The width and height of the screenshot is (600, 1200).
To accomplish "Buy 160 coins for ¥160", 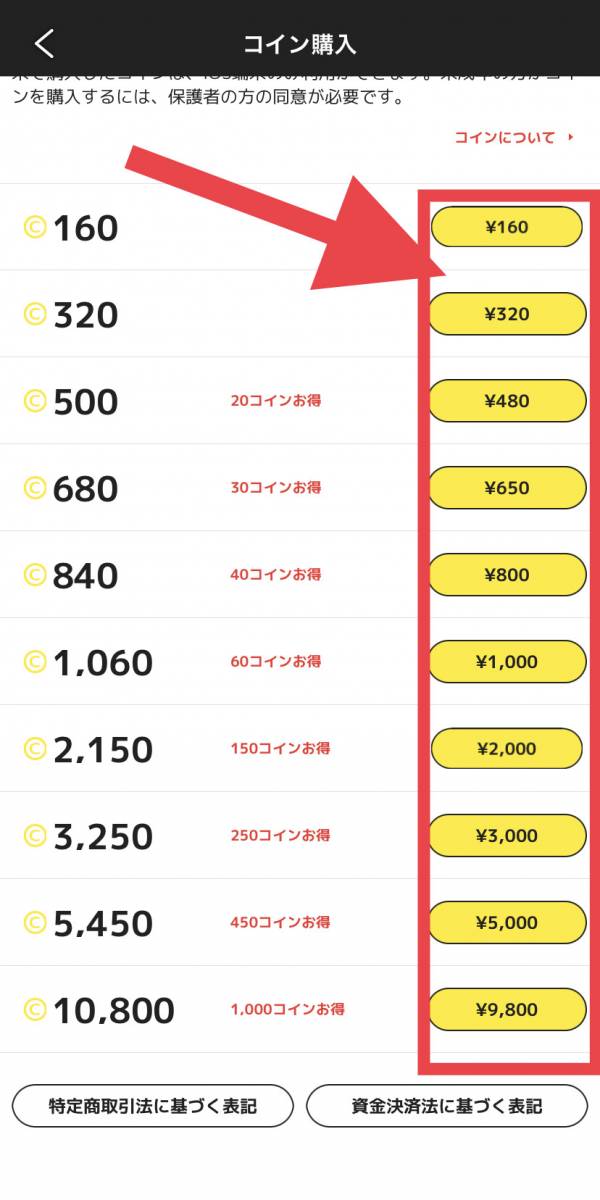I will [x=506, y=227].
